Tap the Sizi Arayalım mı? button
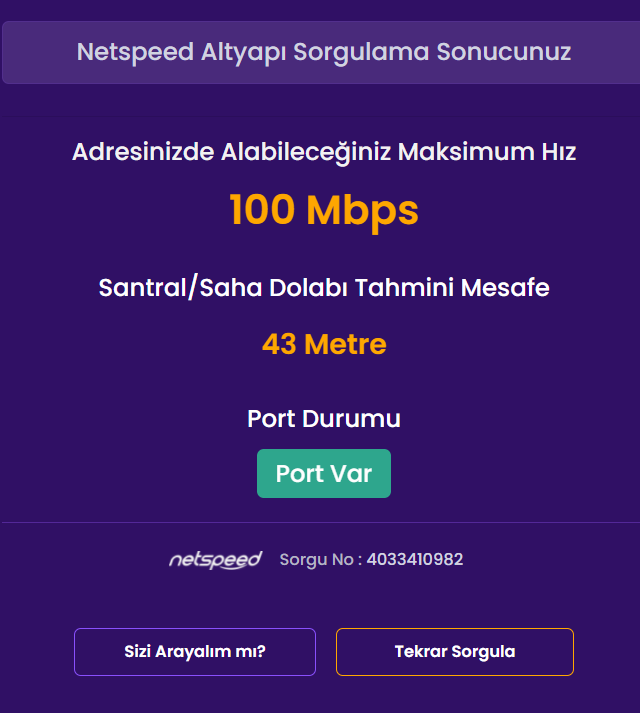The image size is (640, 713). coord(195,652)
